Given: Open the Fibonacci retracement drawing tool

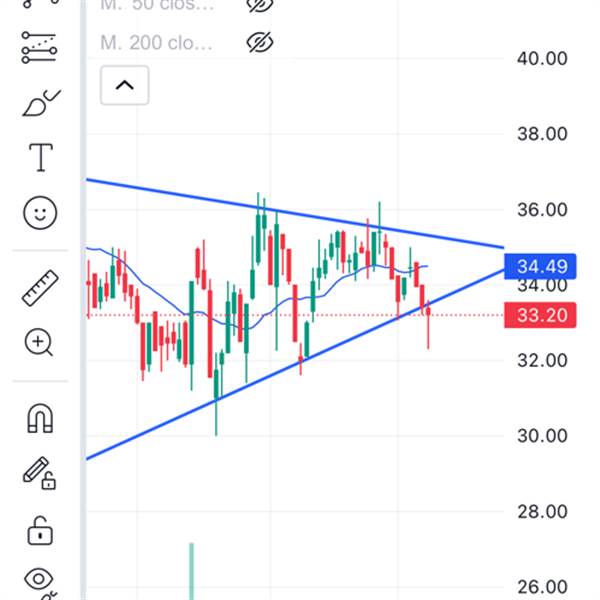Looking at the screenshot, I should pos(39,47).
